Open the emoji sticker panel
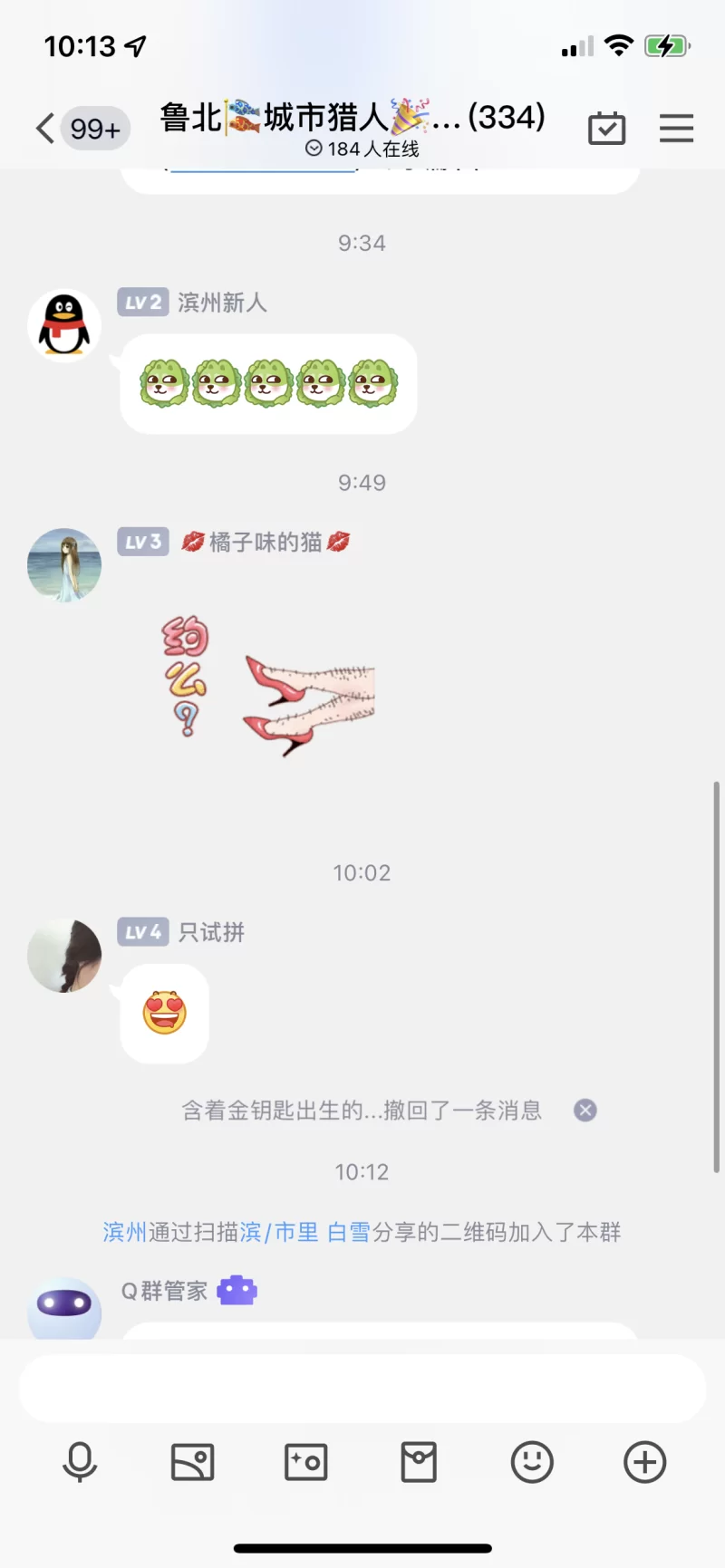 [532, 1462]
